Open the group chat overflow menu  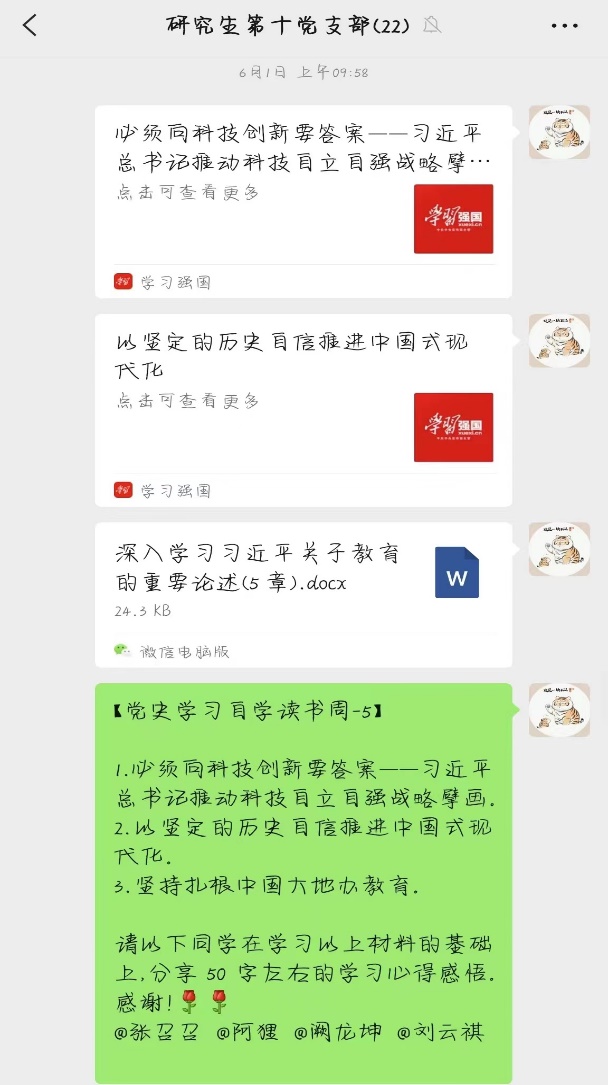point(564,26)
